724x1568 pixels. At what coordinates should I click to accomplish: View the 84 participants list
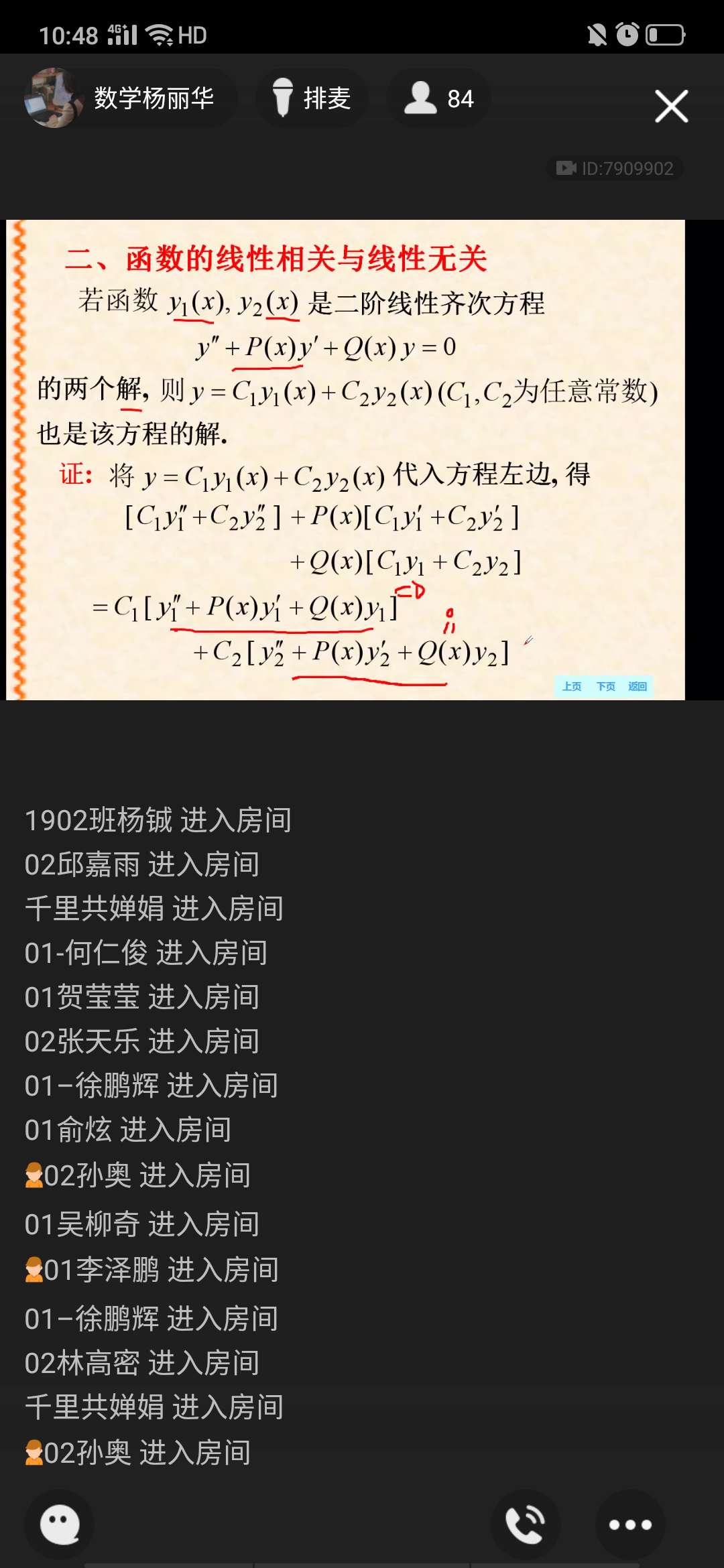click(x=439, y=99)
